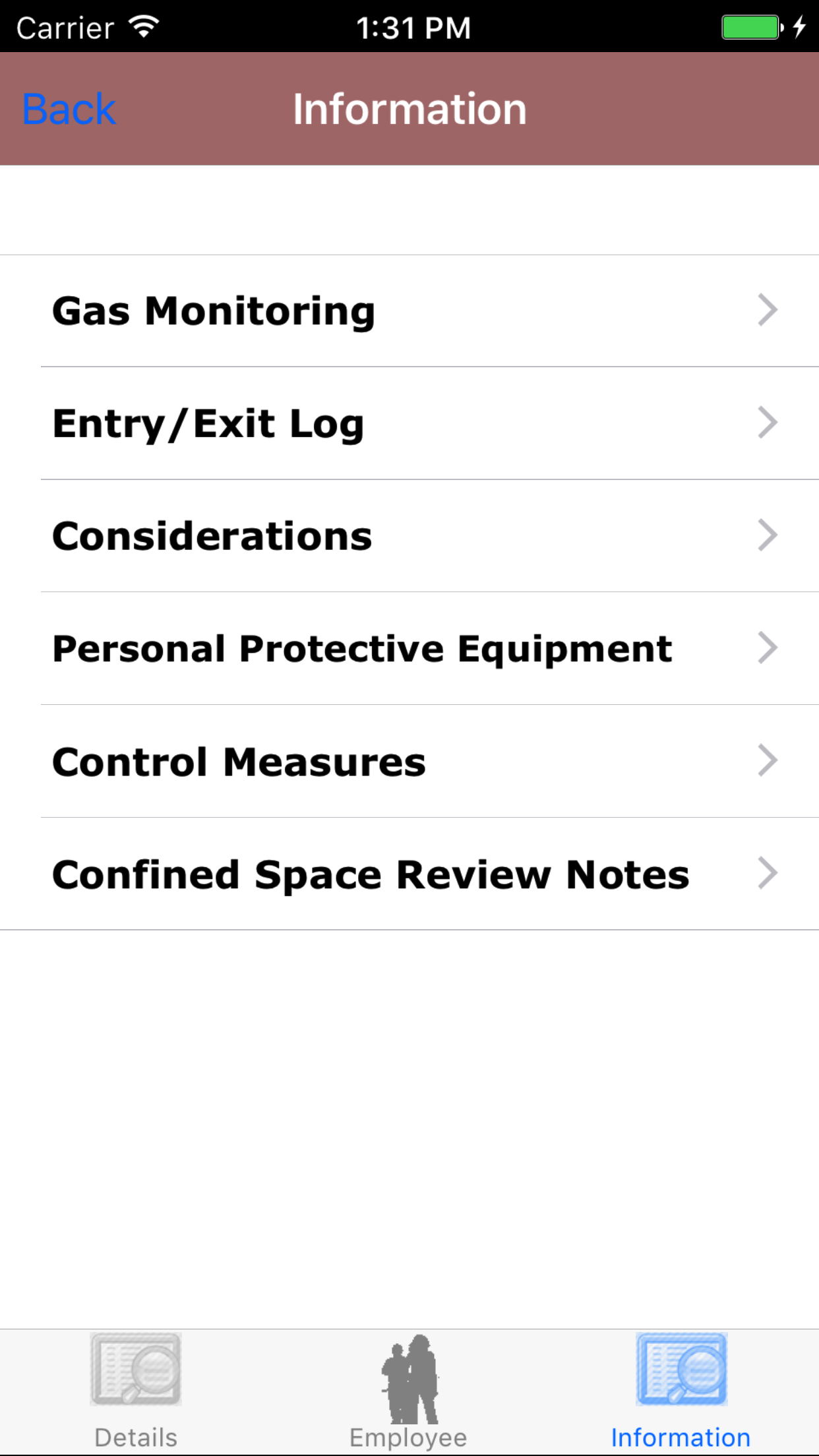Open Confined Space Review Notes
Image resolution: width=819 pixels, height=1456 pixels.
click(409, 874)
